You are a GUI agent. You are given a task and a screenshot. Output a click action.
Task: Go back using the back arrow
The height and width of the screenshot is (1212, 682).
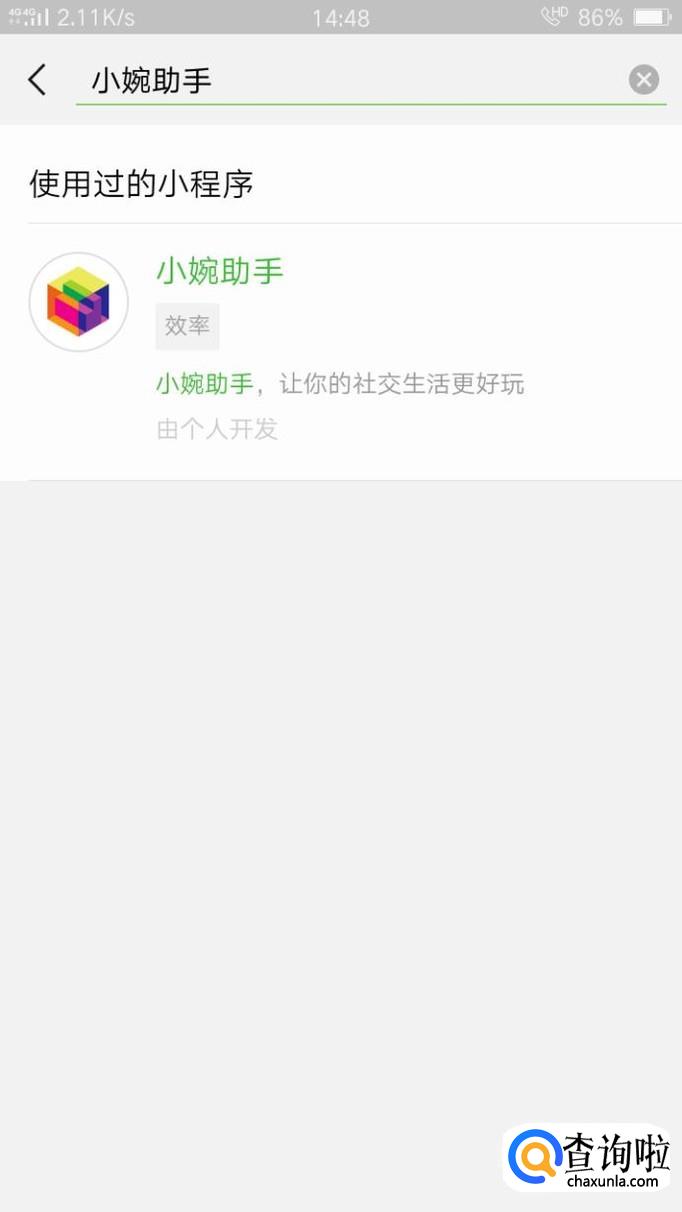pyautogui.click(x=37, y=80)
